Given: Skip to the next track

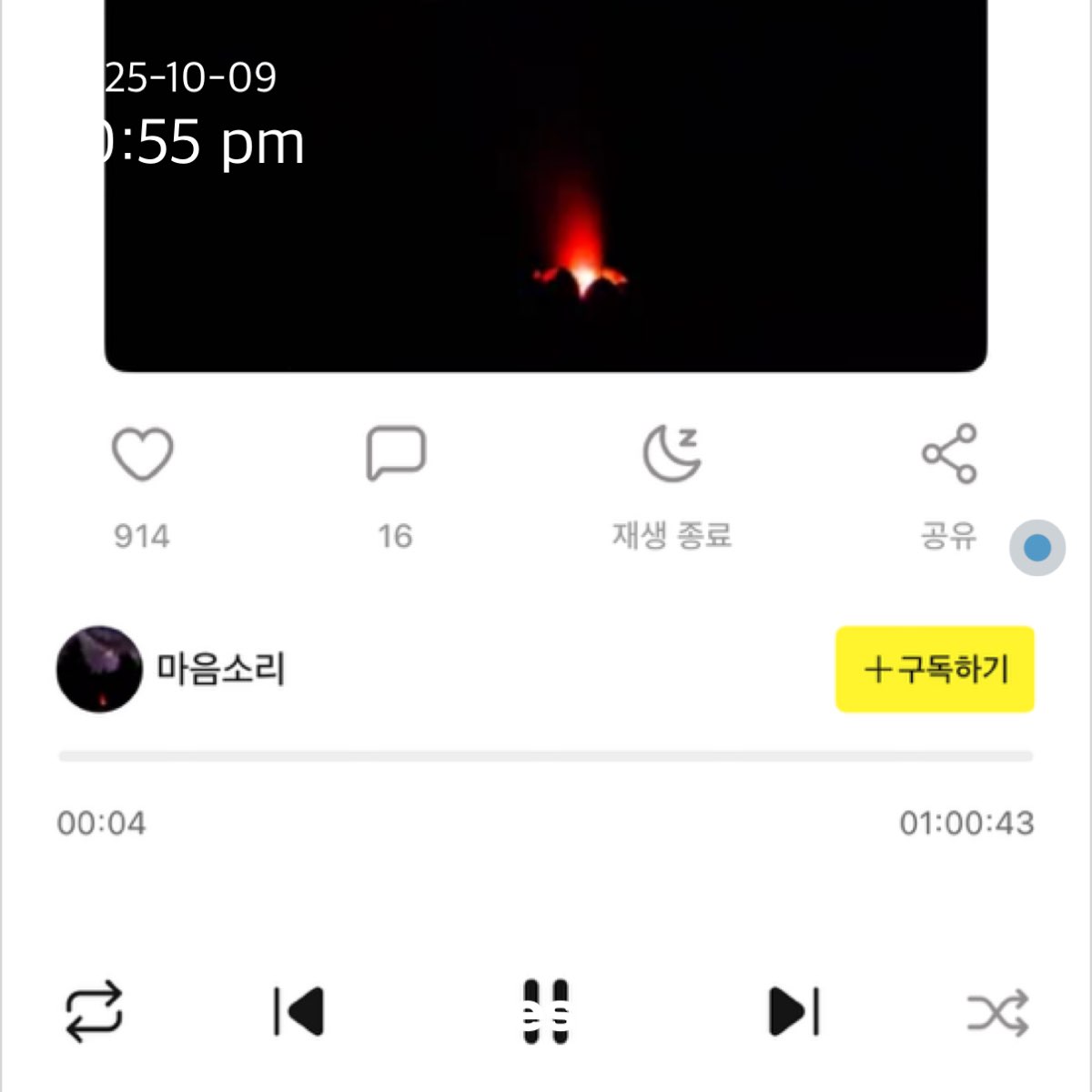Looking at the screenshot, I should pyautogui.click(x=794, y=1011).
